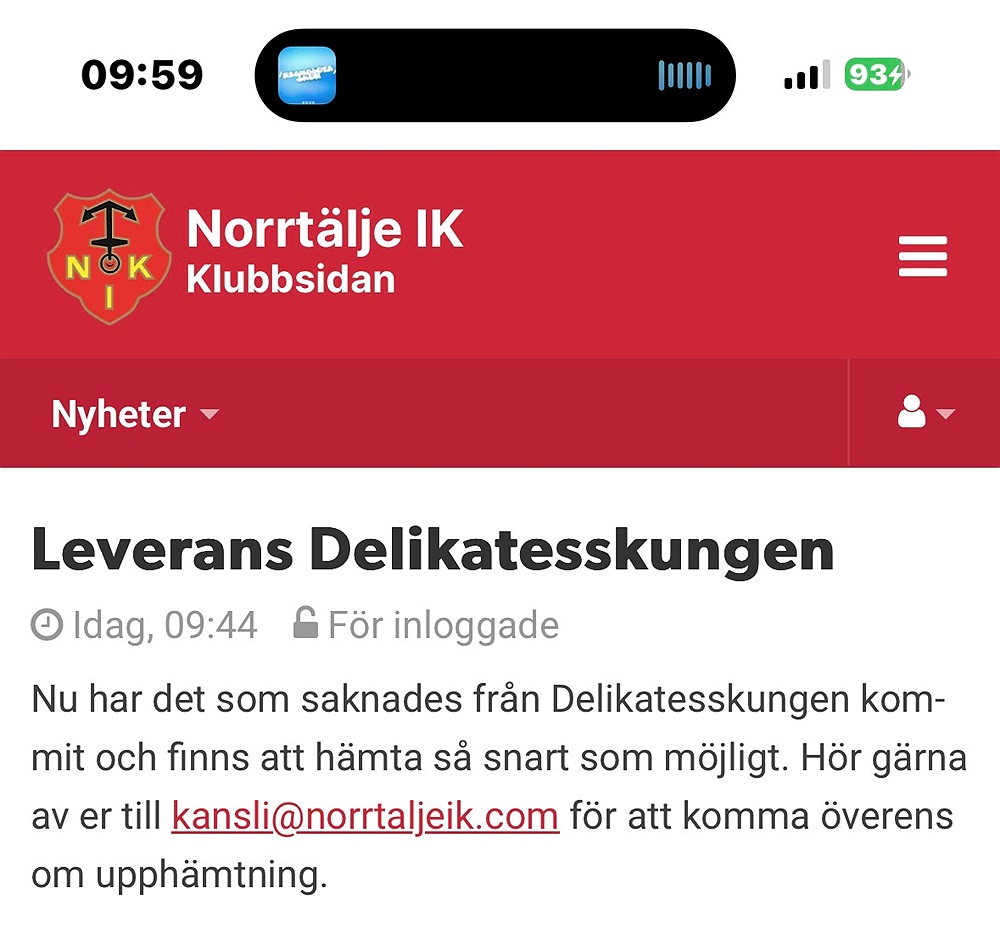Viewport: 1000px width, 944px height.
Task: Open the hamburger menu
Action: (922, 257)
